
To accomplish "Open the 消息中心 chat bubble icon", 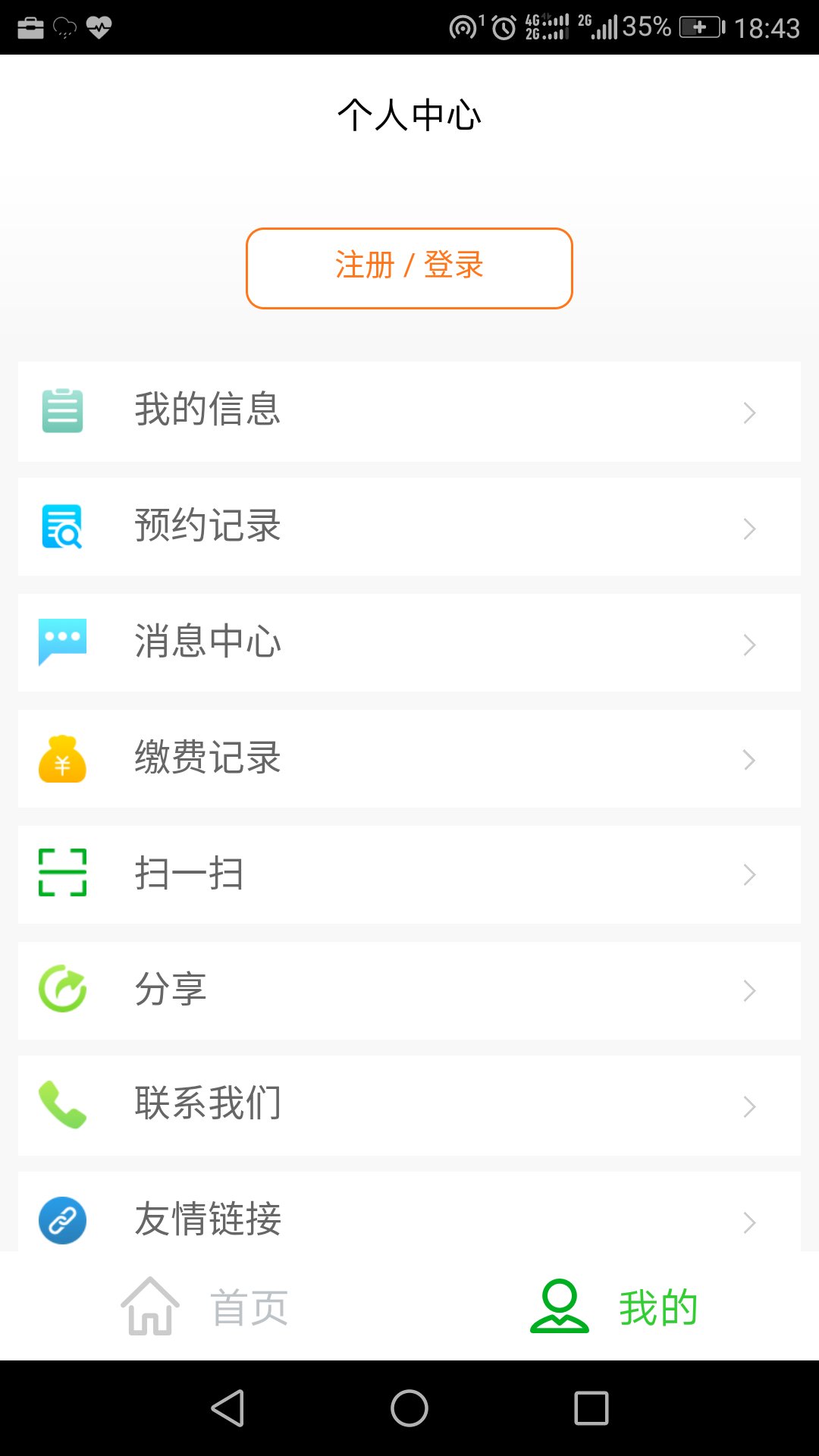I will tap(63, 643).
